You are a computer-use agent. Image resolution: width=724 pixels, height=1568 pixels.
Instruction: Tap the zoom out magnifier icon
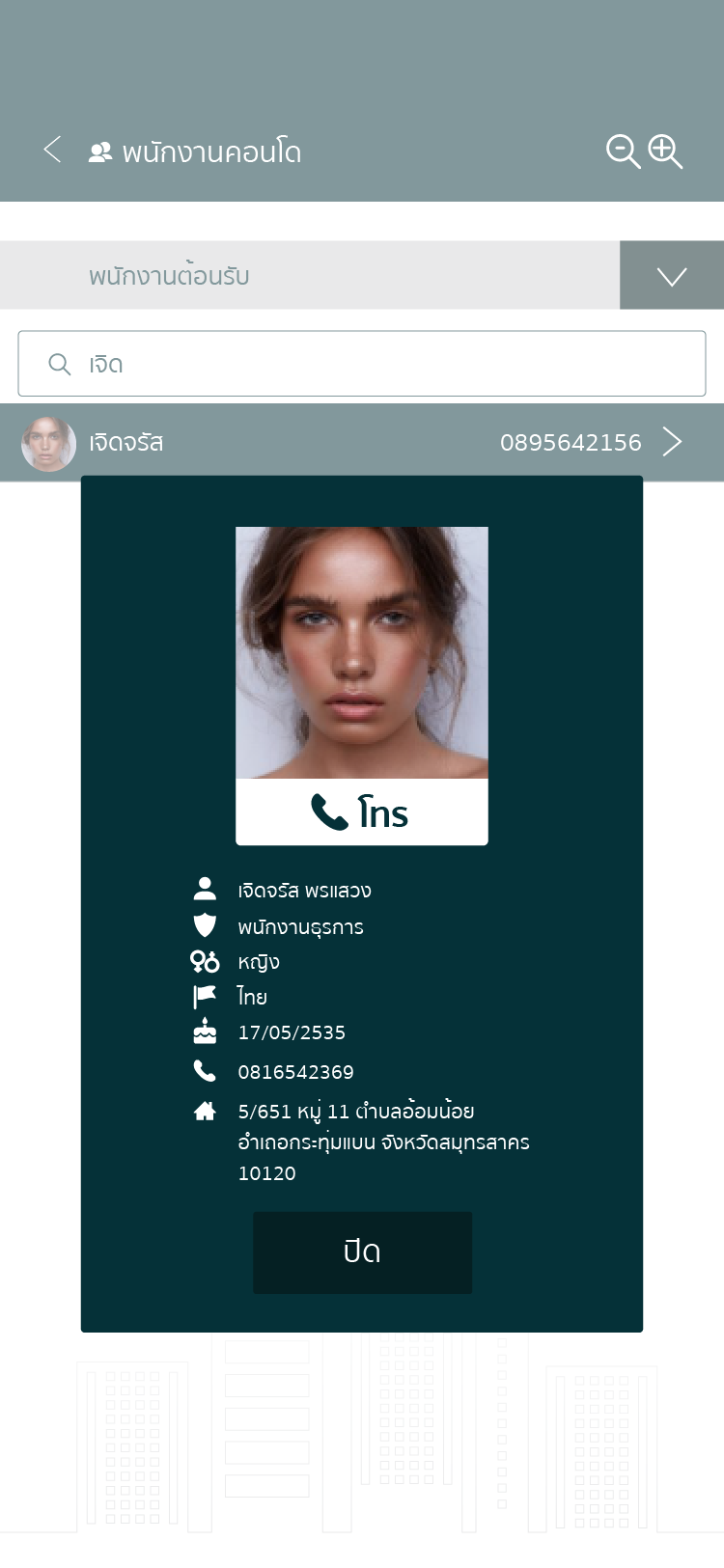click(622, 151)
